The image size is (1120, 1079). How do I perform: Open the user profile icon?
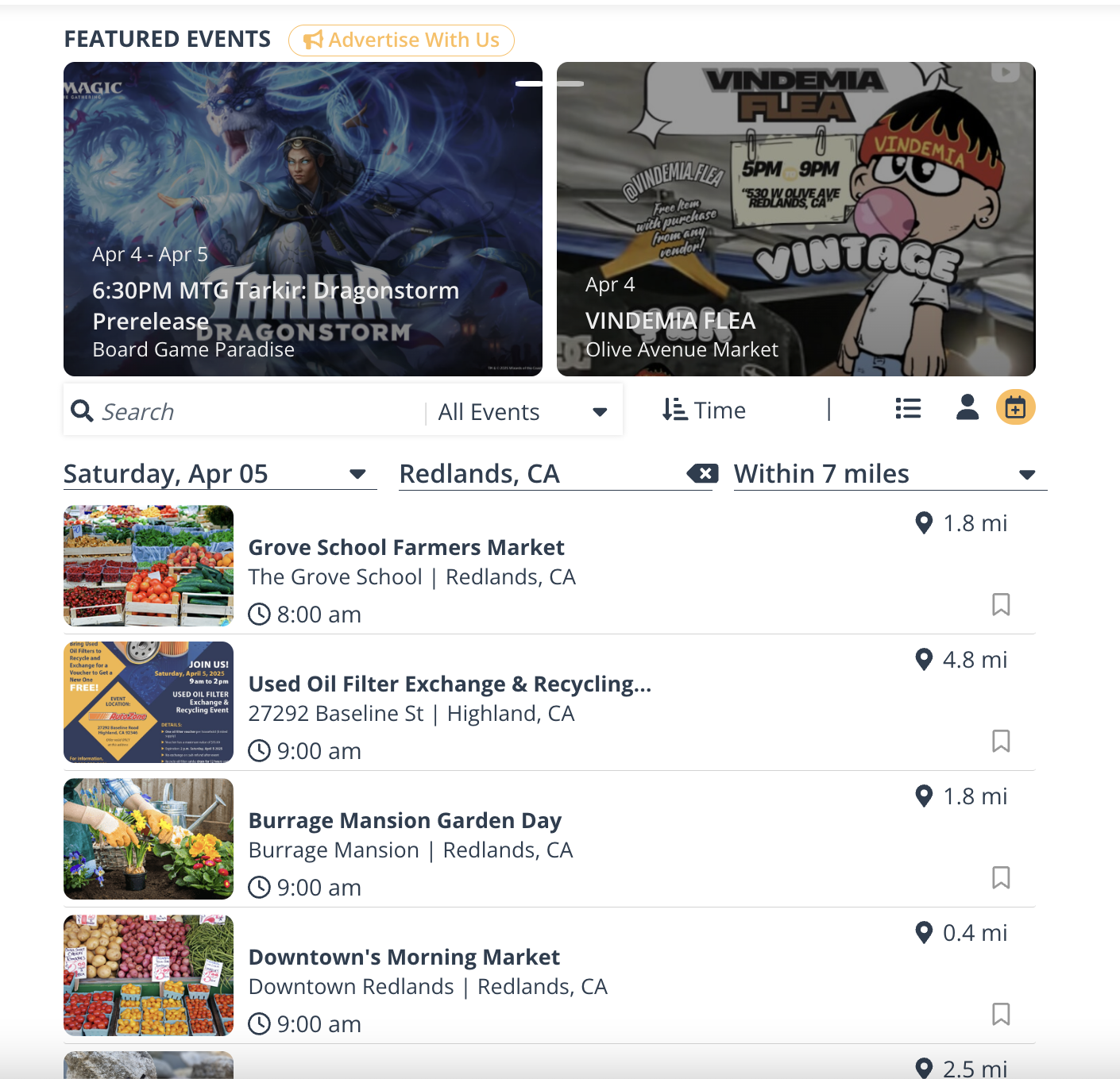tap(967, 407)
